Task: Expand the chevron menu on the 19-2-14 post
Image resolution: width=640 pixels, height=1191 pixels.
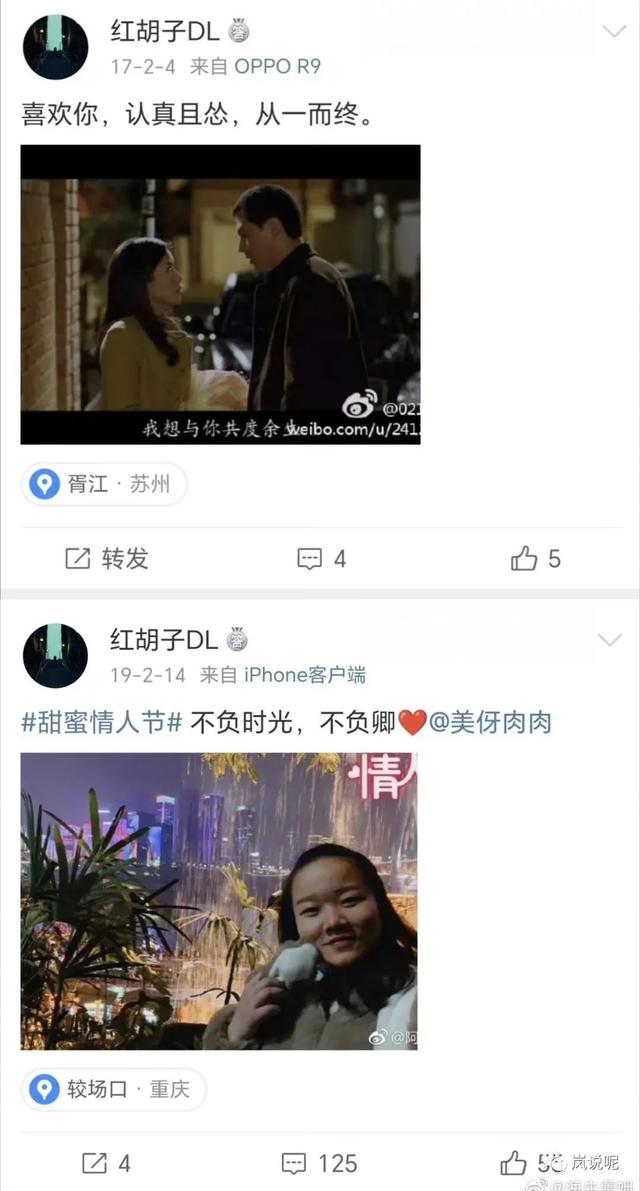Action: 610,640
